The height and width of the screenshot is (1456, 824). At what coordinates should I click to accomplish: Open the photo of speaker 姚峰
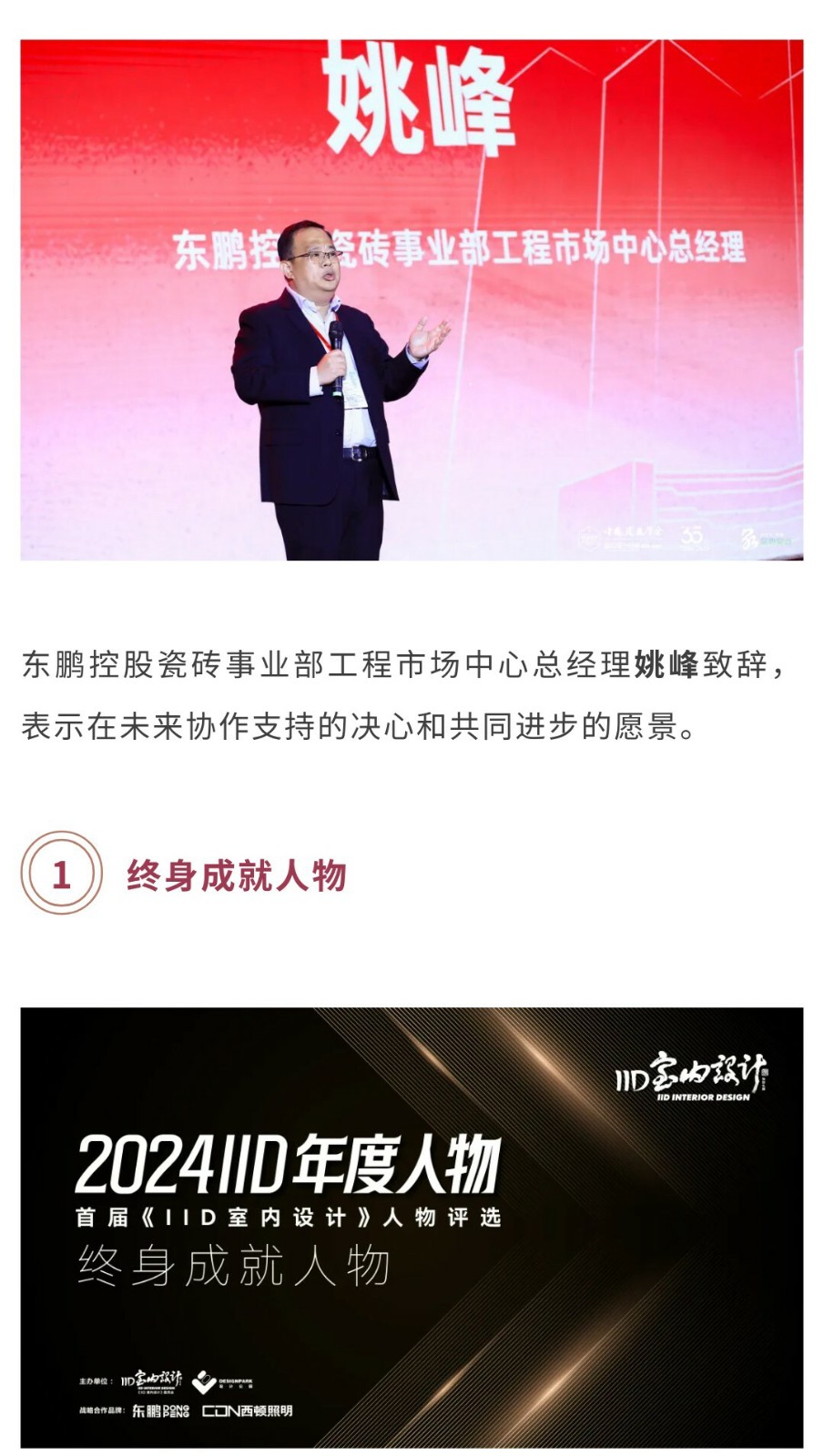pos(412,300)
